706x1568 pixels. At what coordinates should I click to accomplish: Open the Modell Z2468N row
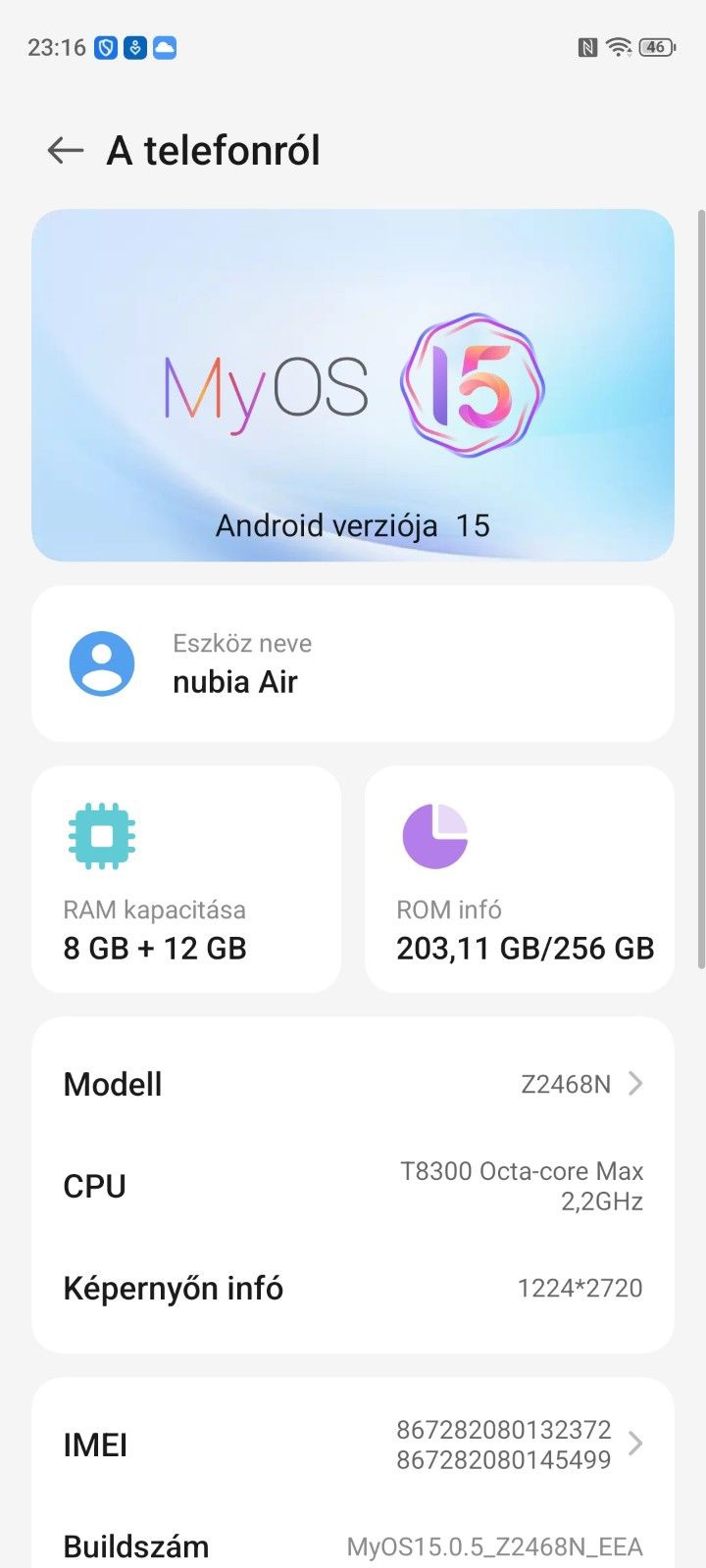pyautogui.click(x=353, y=1084)
